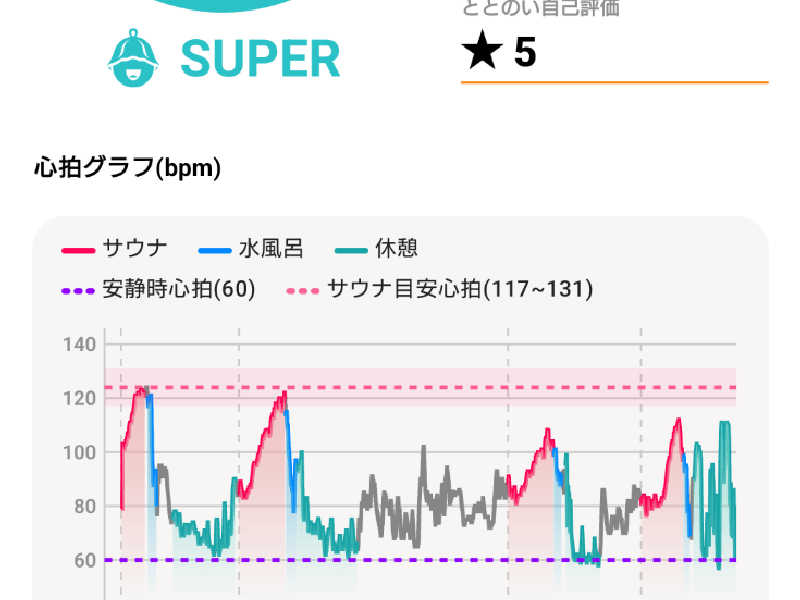Open the ととのい自己評価 star rating field
The width and height of the screenshot is (800, 600).
point(613,53)
